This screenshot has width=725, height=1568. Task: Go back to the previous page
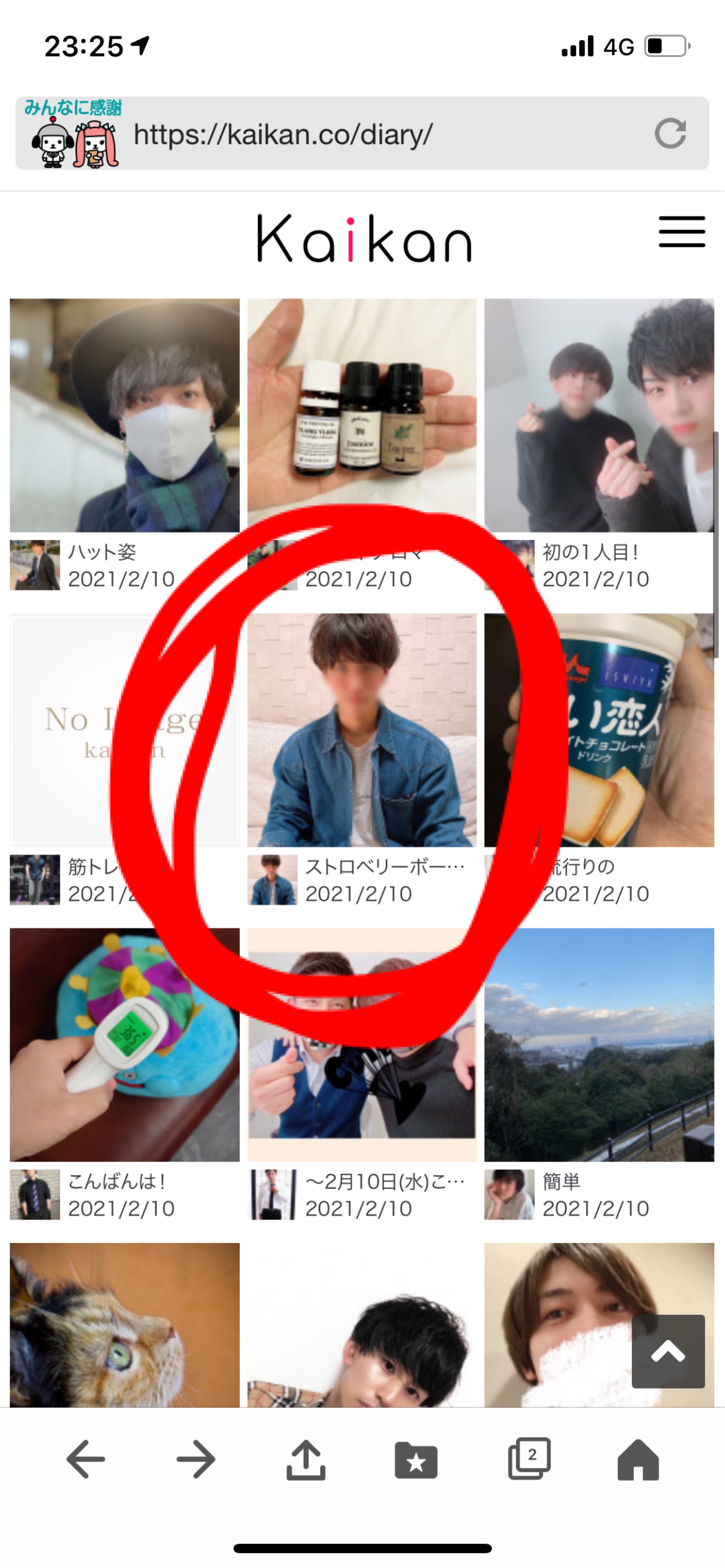pyautogui.click(x=85, y=1459)
